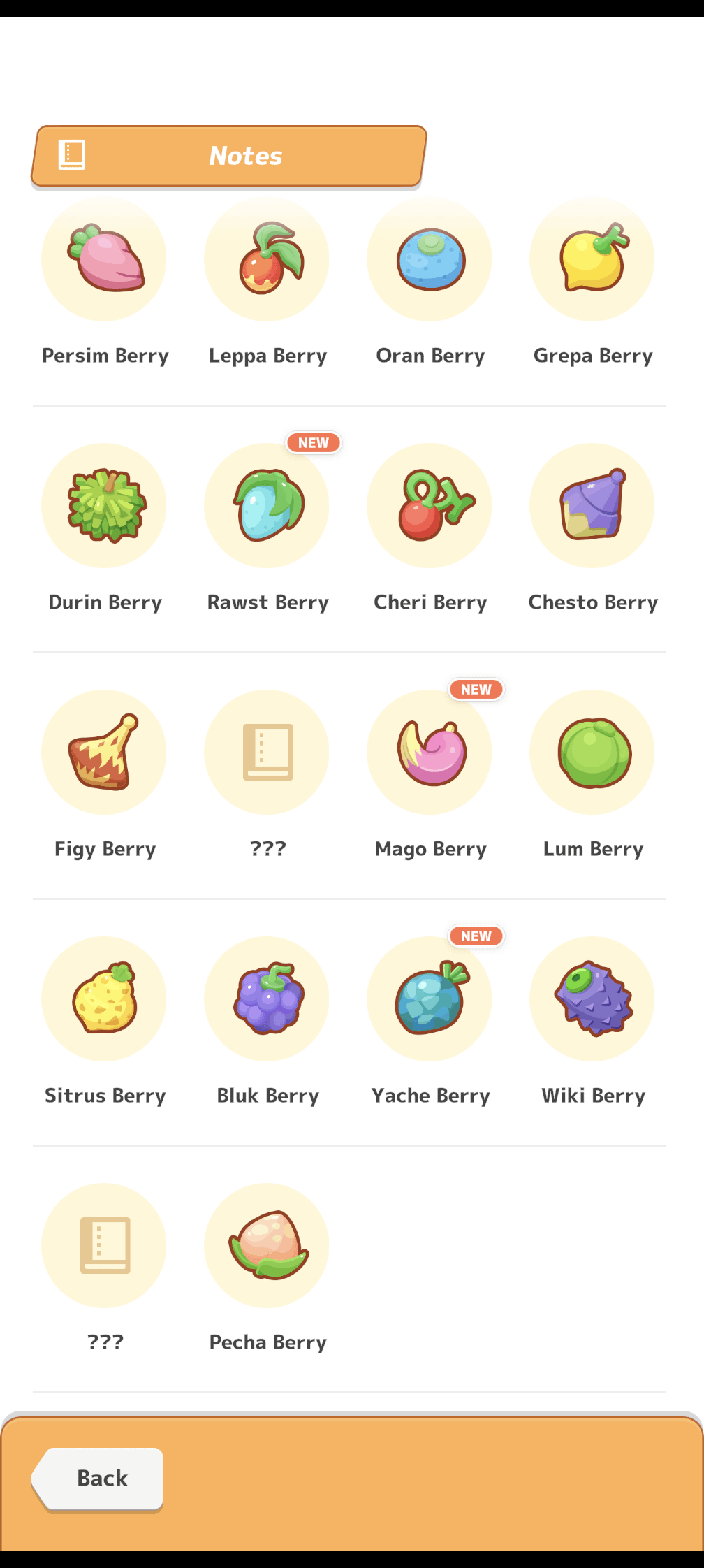The image size is (704, 1568).
Task: Open the Persim Berry entry
Action: (x=104, y=260)
